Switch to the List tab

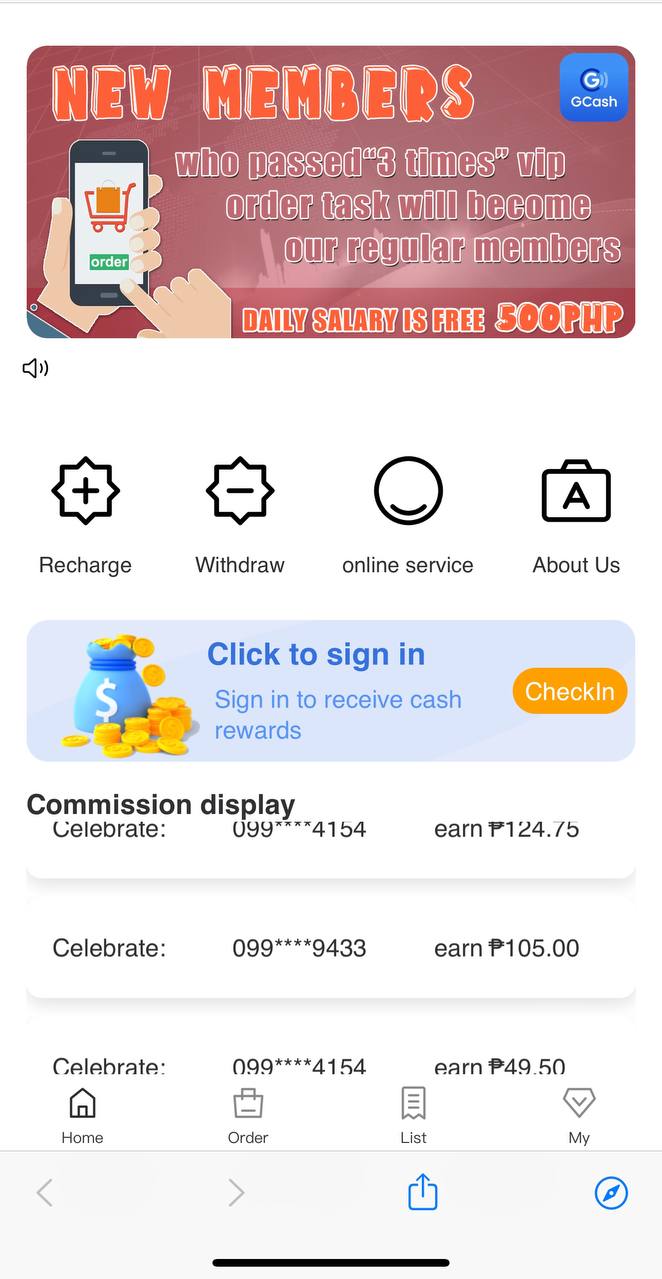point(413,1115)
